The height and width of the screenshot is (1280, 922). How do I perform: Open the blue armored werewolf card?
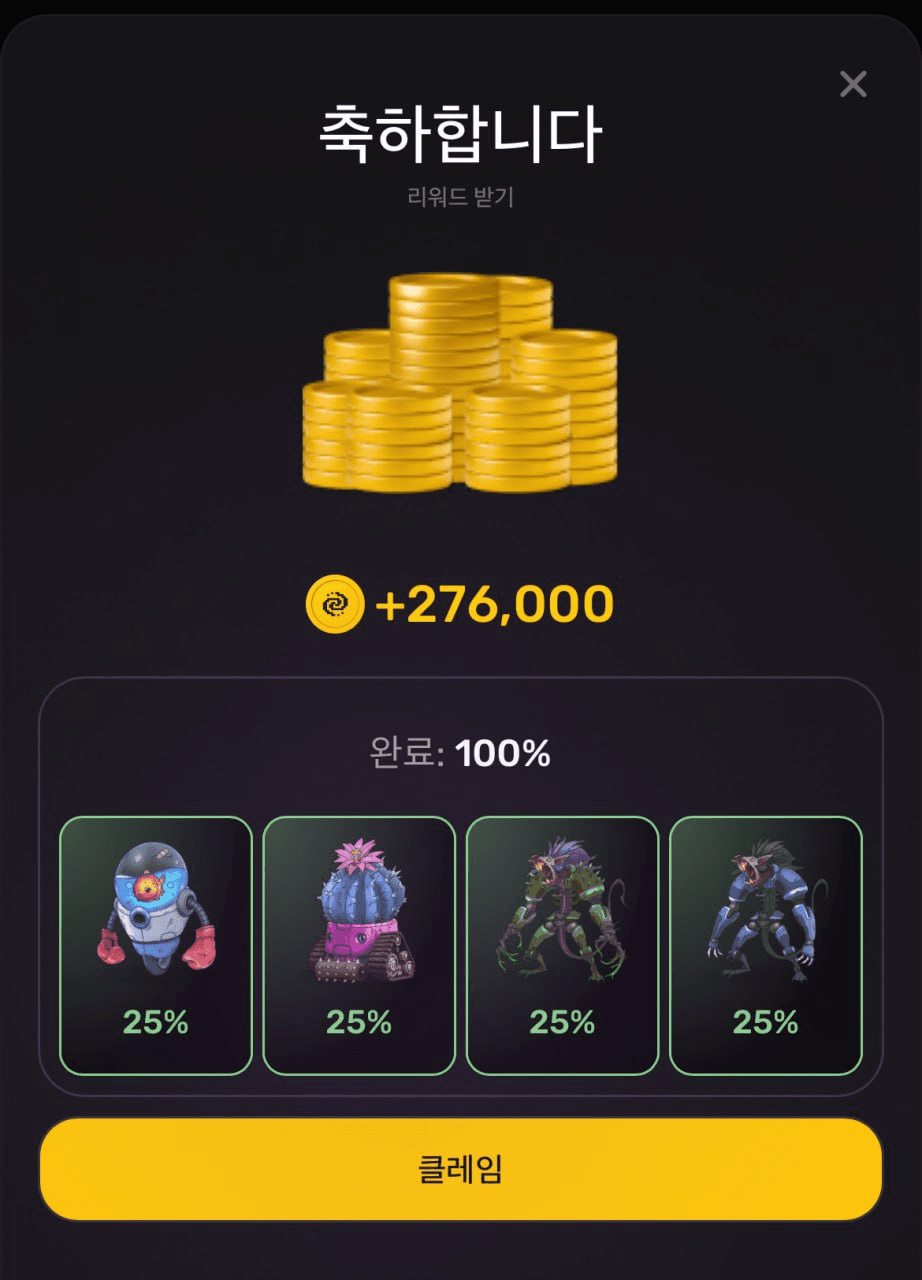pos(765,945)
